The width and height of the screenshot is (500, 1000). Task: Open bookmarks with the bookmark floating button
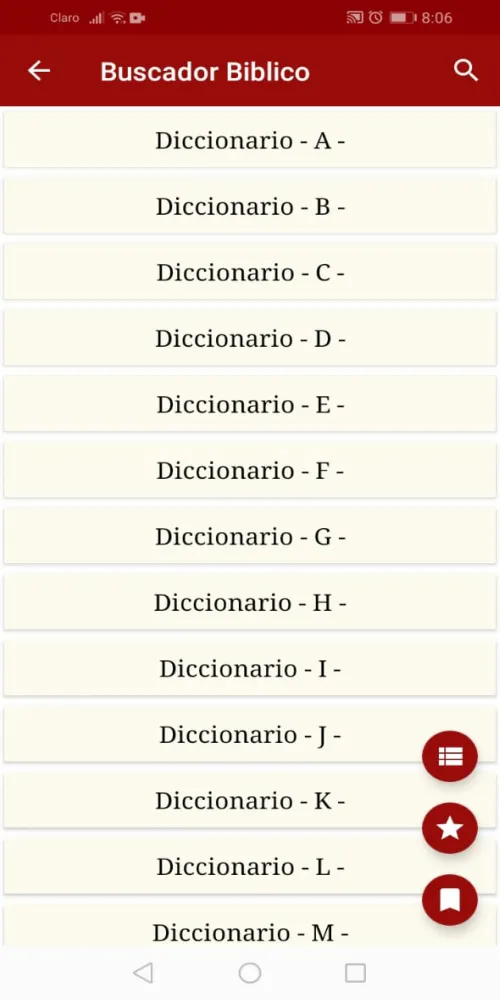coord(450,899)
